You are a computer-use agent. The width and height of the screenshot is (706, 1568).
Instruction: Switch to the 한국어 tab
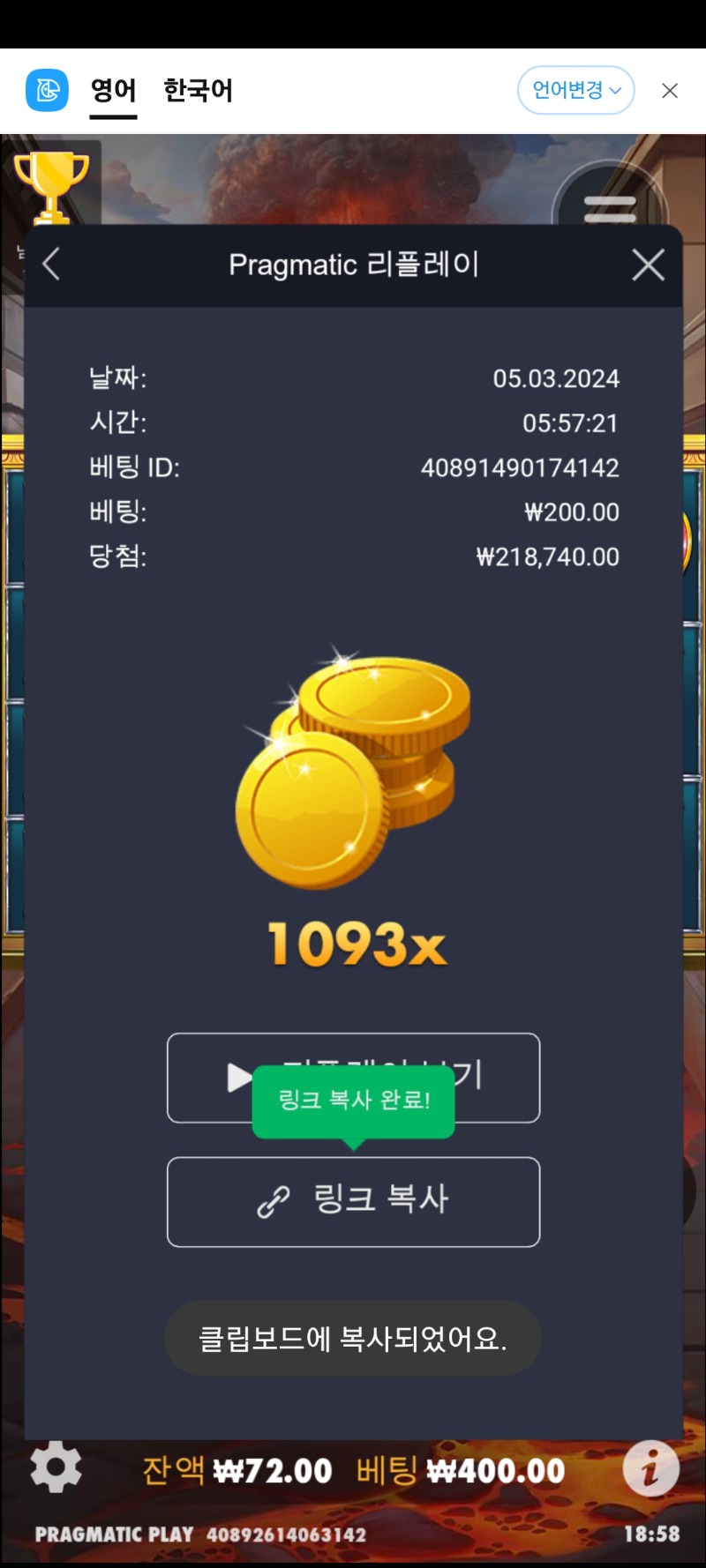198,90
